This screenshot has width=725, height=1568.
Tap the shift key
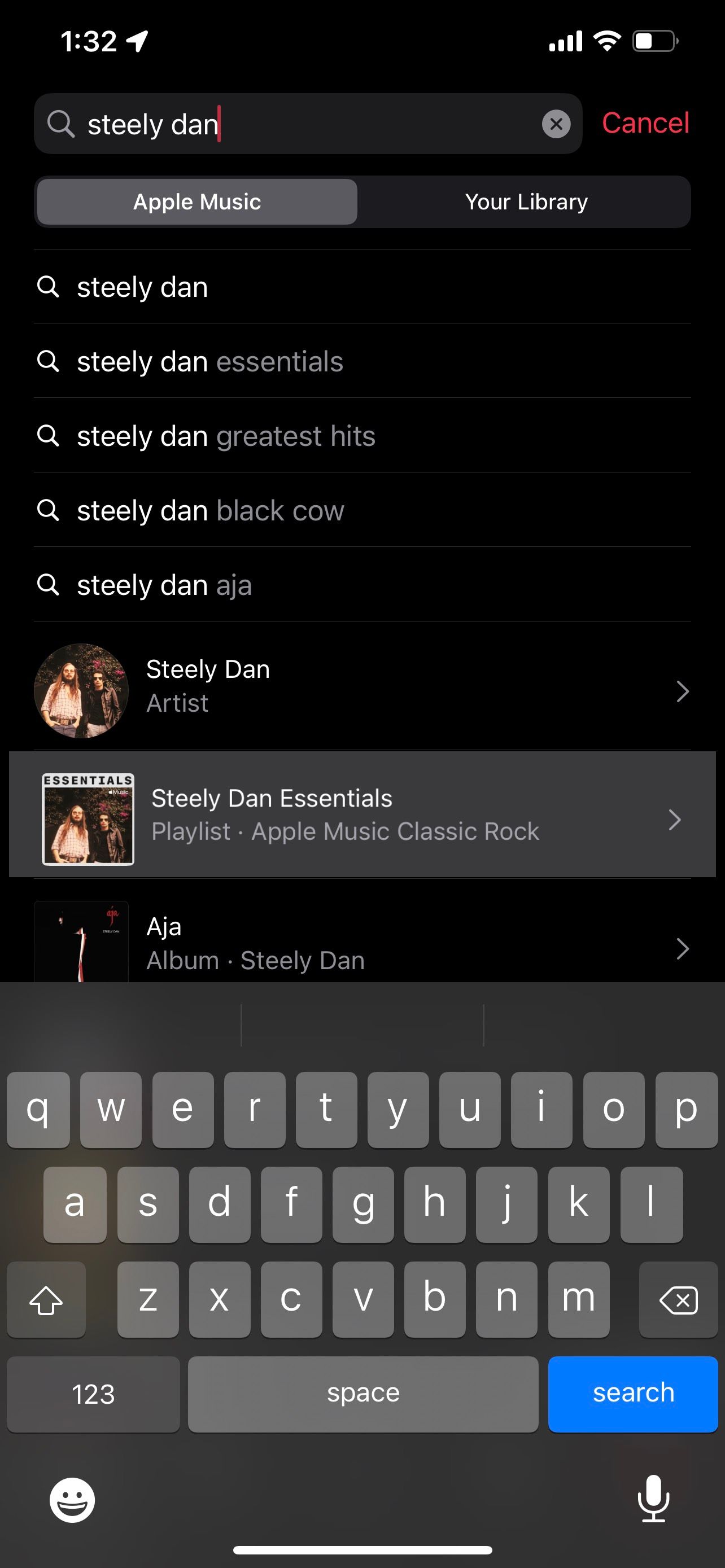[x=46, y=1300]
